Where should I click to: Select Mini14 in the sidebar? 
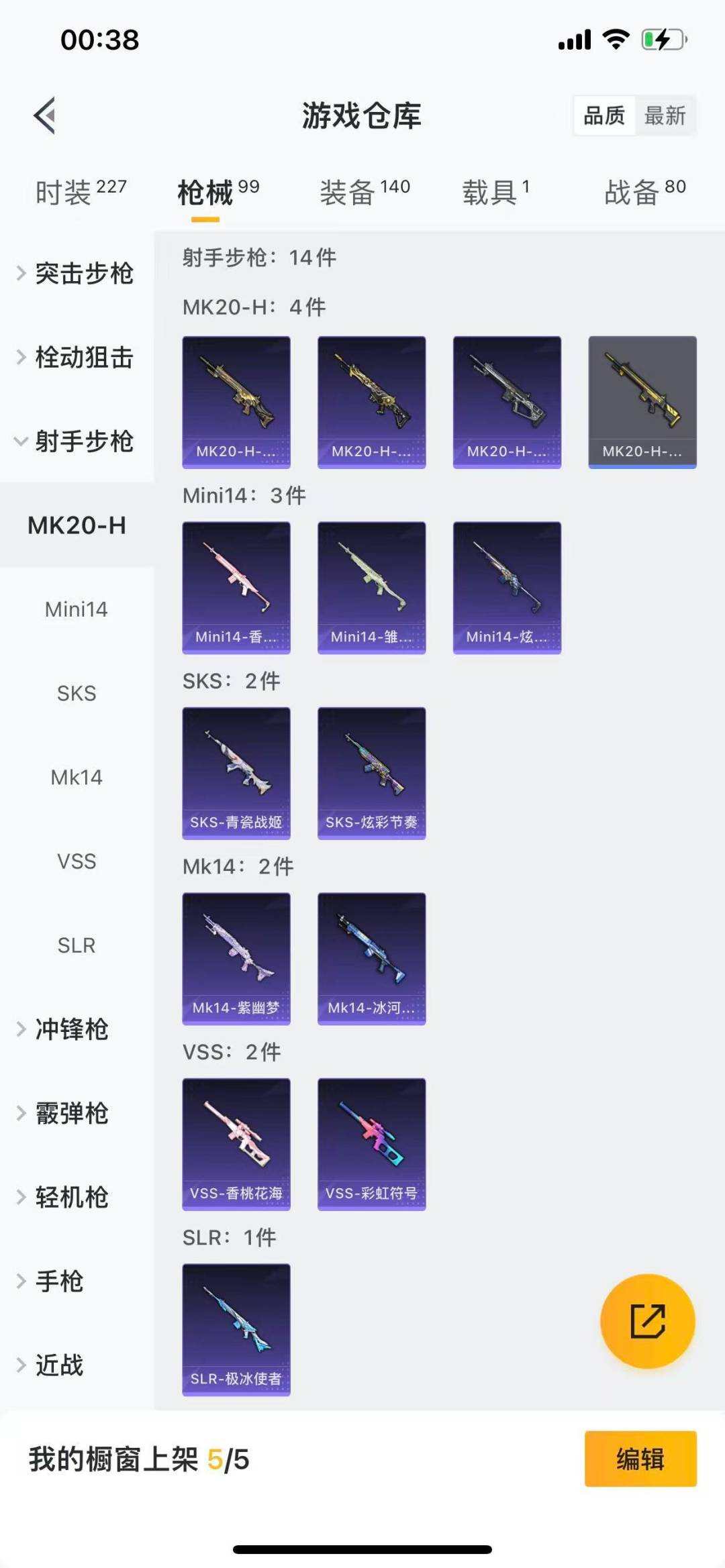77,609
